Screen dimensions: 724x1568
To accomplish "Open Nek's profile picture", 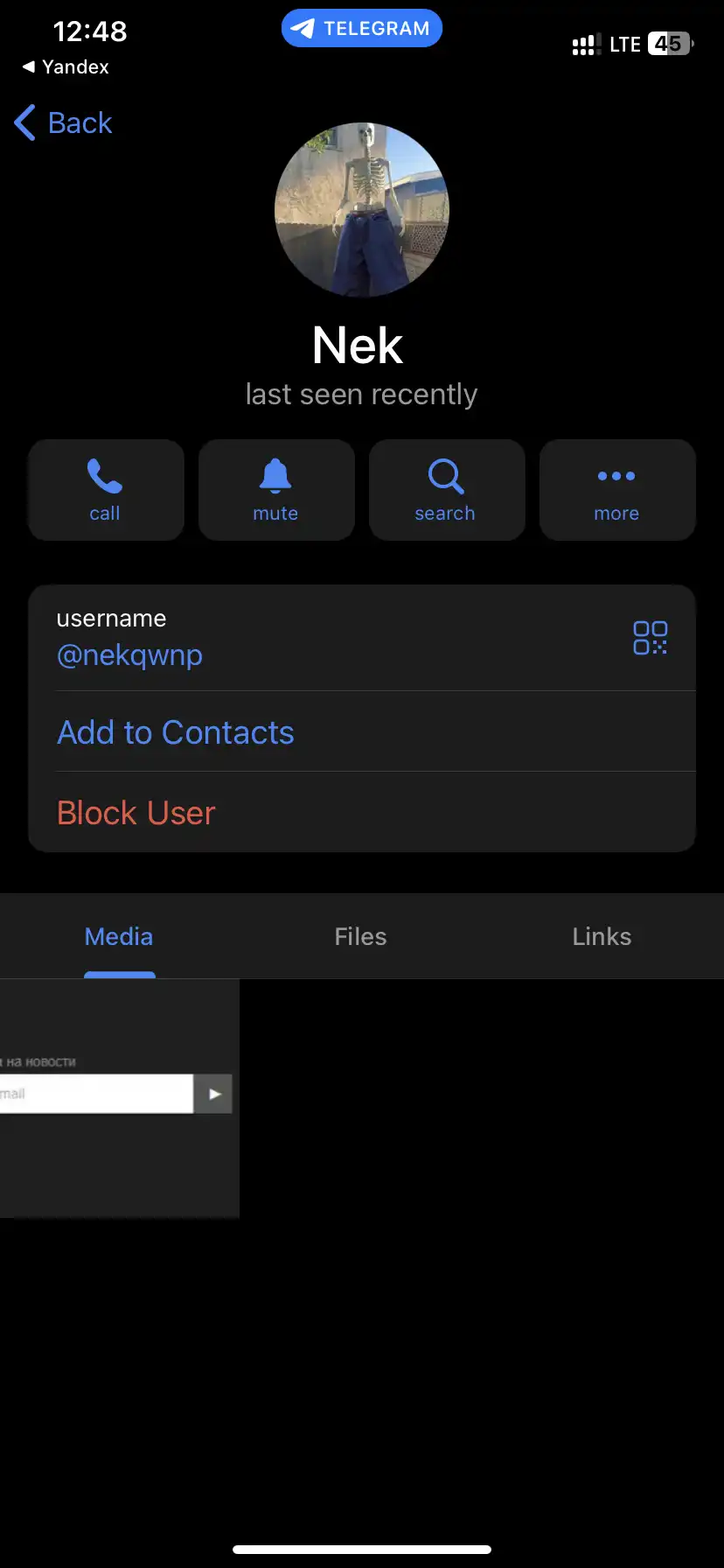I will tap(361, 210).
